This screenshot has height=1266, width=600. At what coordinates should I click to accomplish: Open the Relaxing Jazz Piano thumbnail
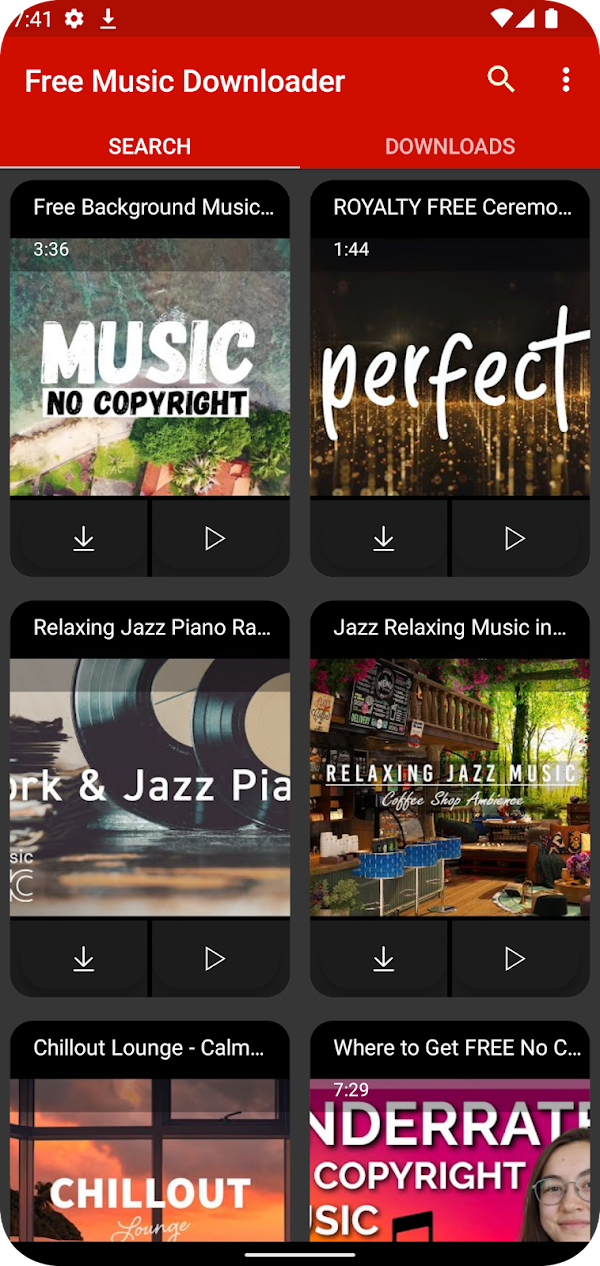(x=150, y=787)
